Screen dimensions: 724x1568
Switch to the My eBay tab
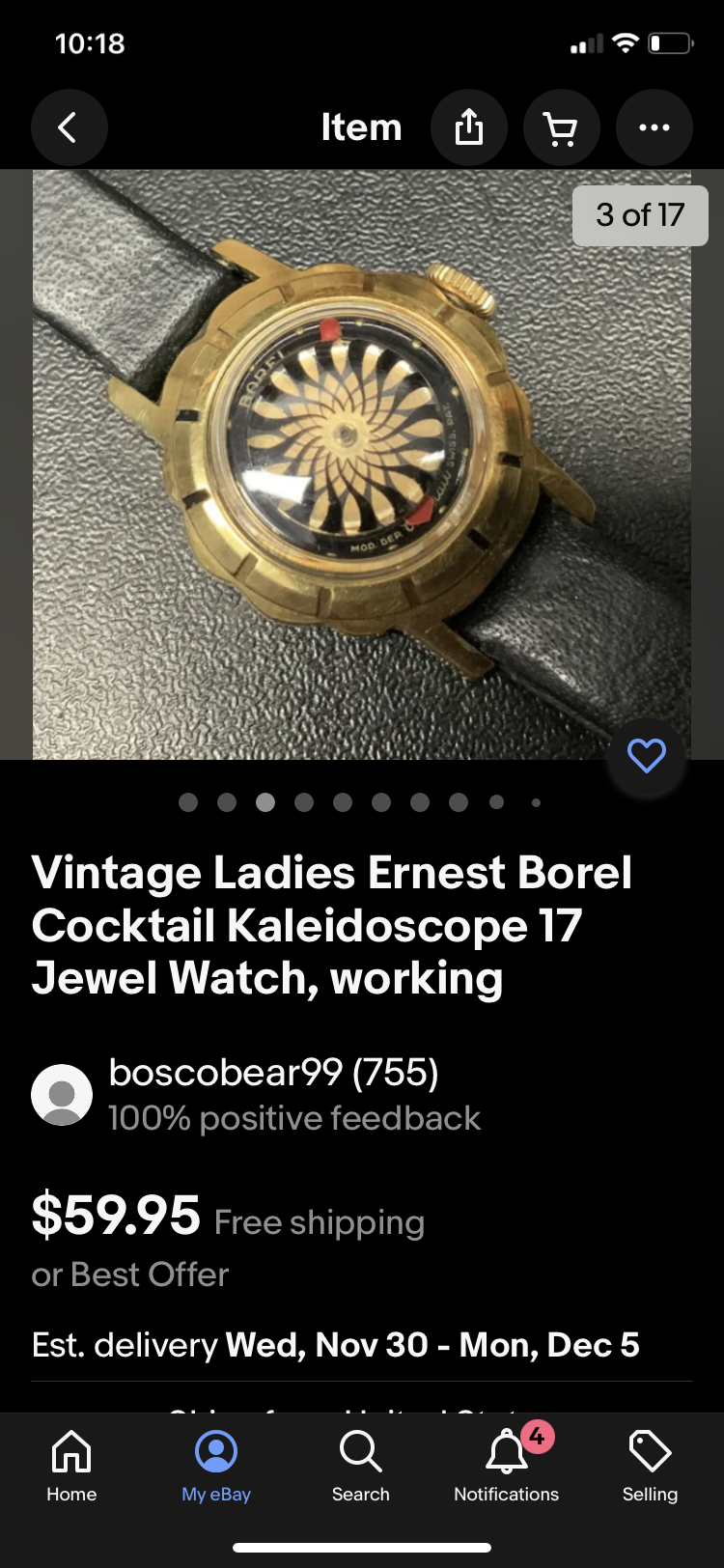pyautogui.click(x=216, y=1466)
